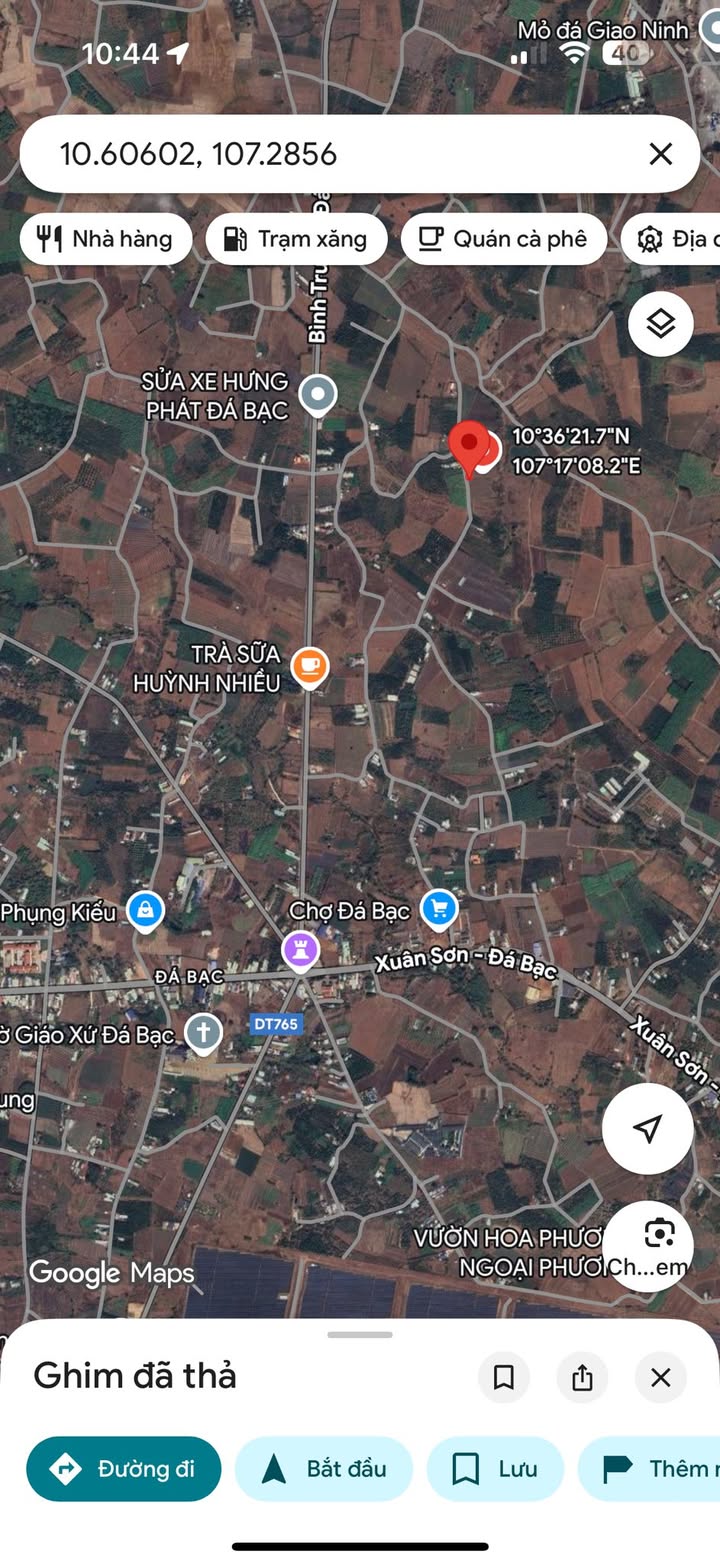Show Quán cà phê nearby
The height and width of the screenshot is (1564, 720).
coord(503,239)
